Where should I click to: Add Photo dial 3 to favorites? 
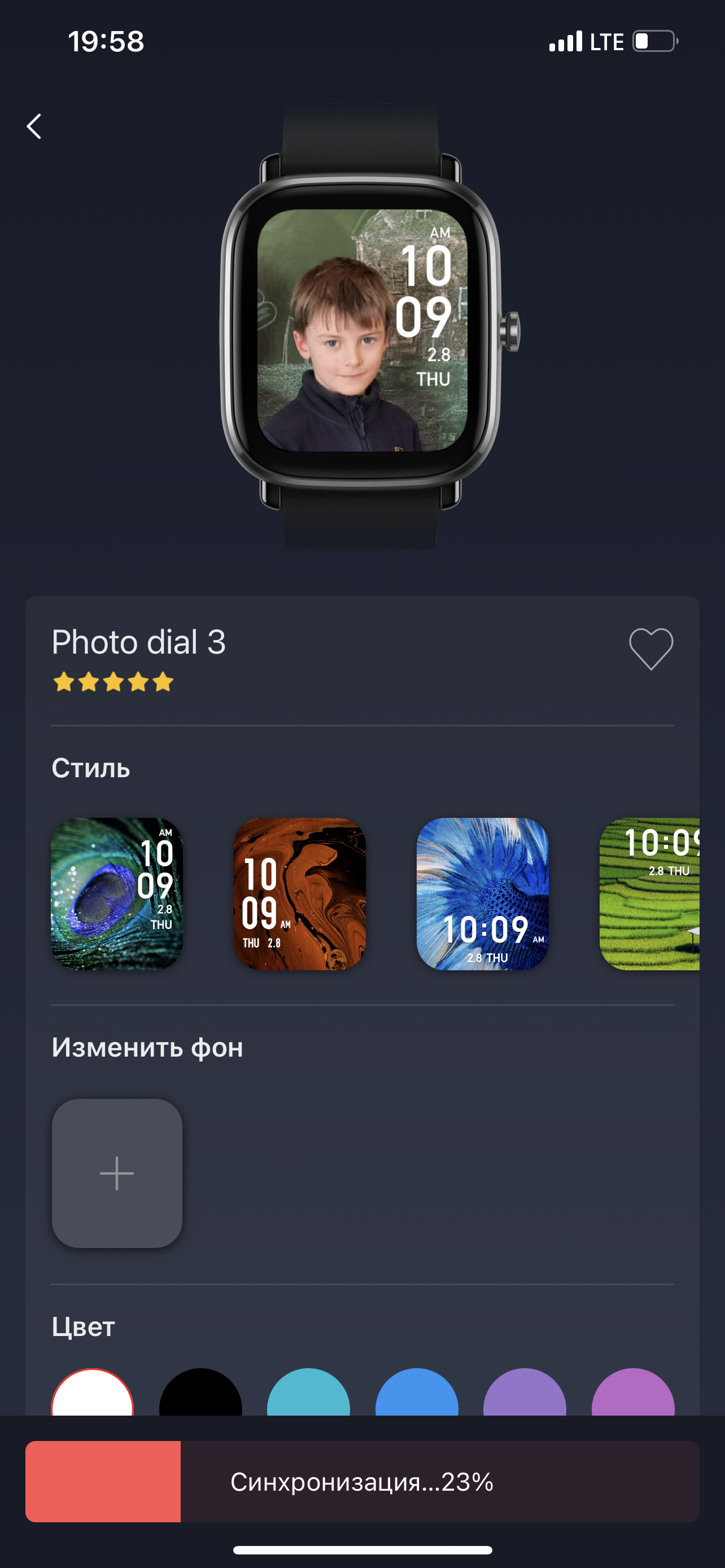(x=650, y=649)
